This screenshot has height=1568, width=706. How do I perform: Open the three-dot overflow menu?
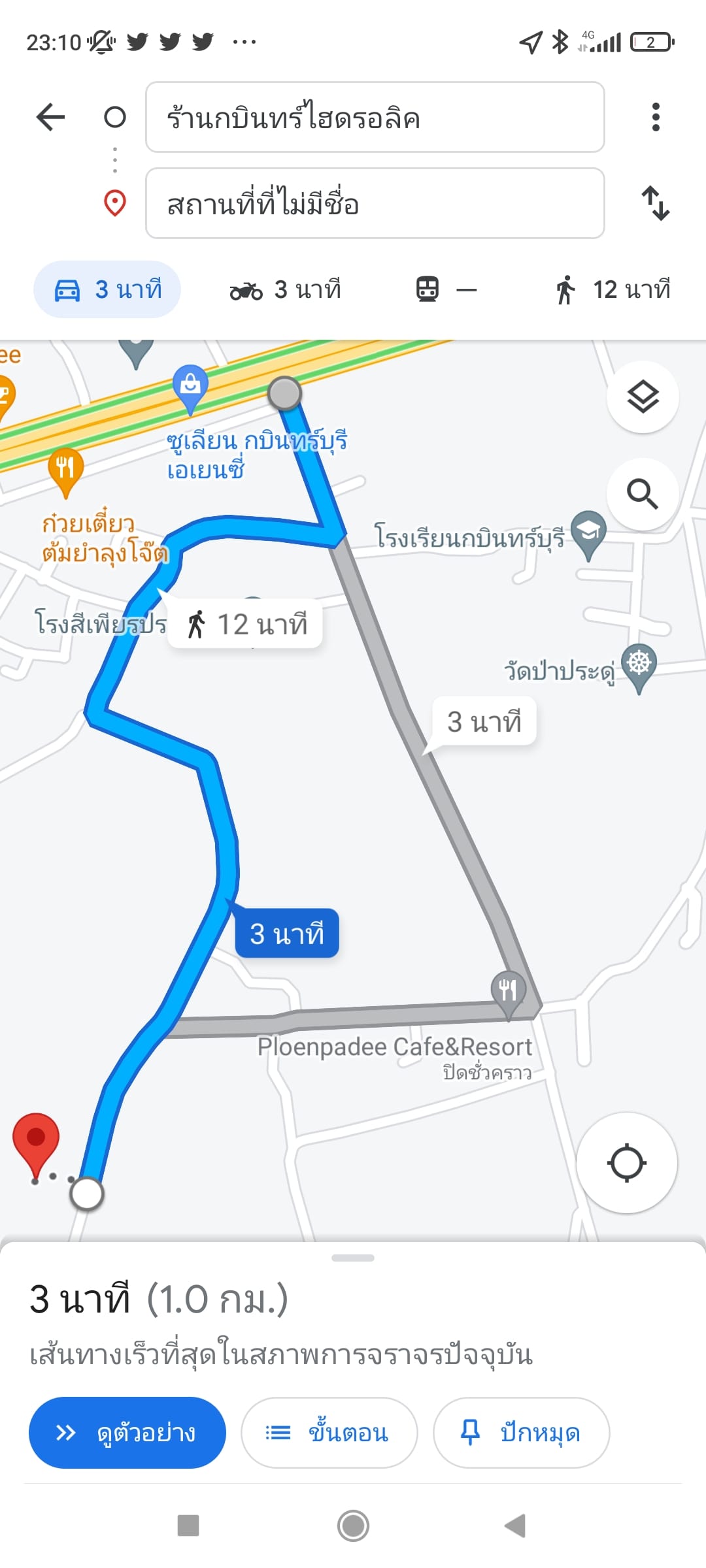click(656, 118)
